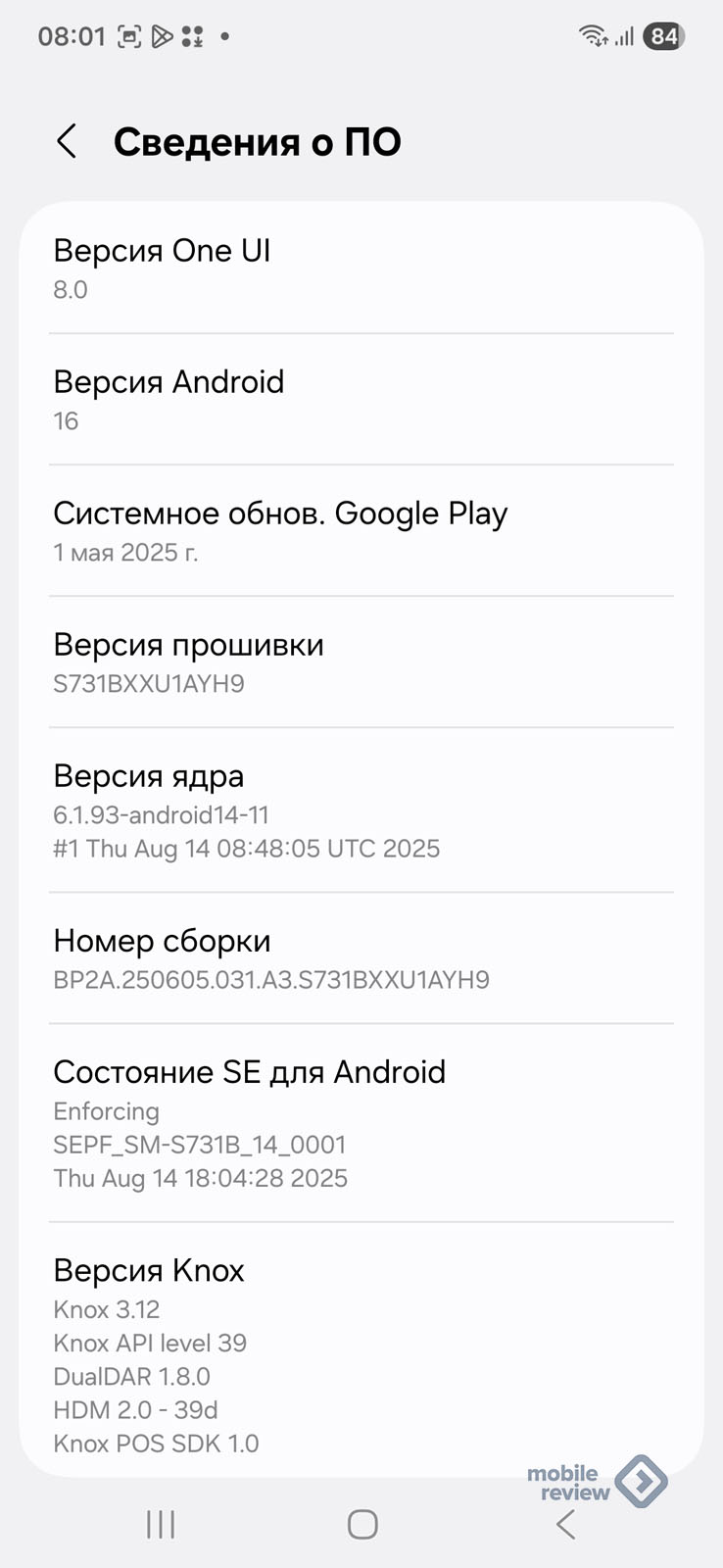The width and height of the screenshot is (723, 1568).
Task: Tap the Версия ядра row
Action: pyautogui.click(x=361, y=810)
